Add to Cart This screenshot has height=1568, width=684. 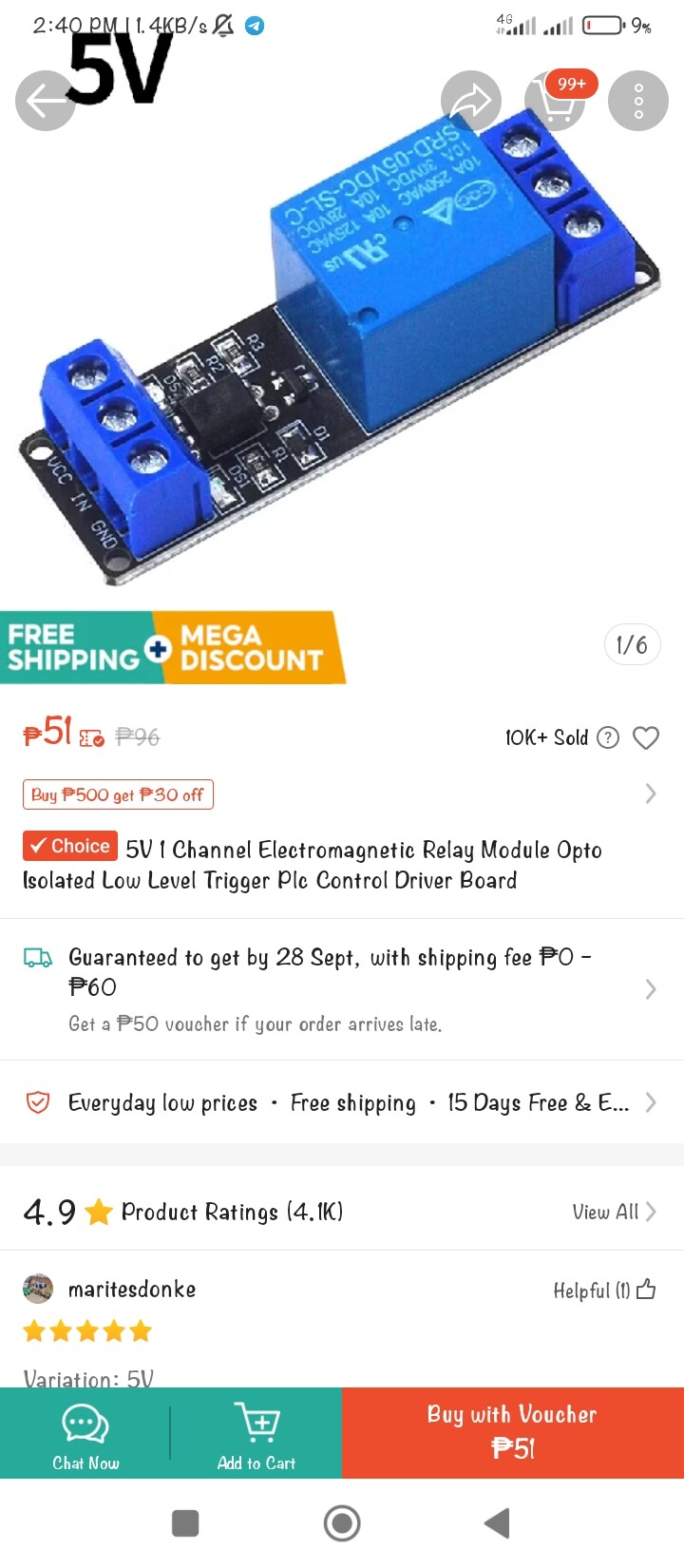(256, 1435)
